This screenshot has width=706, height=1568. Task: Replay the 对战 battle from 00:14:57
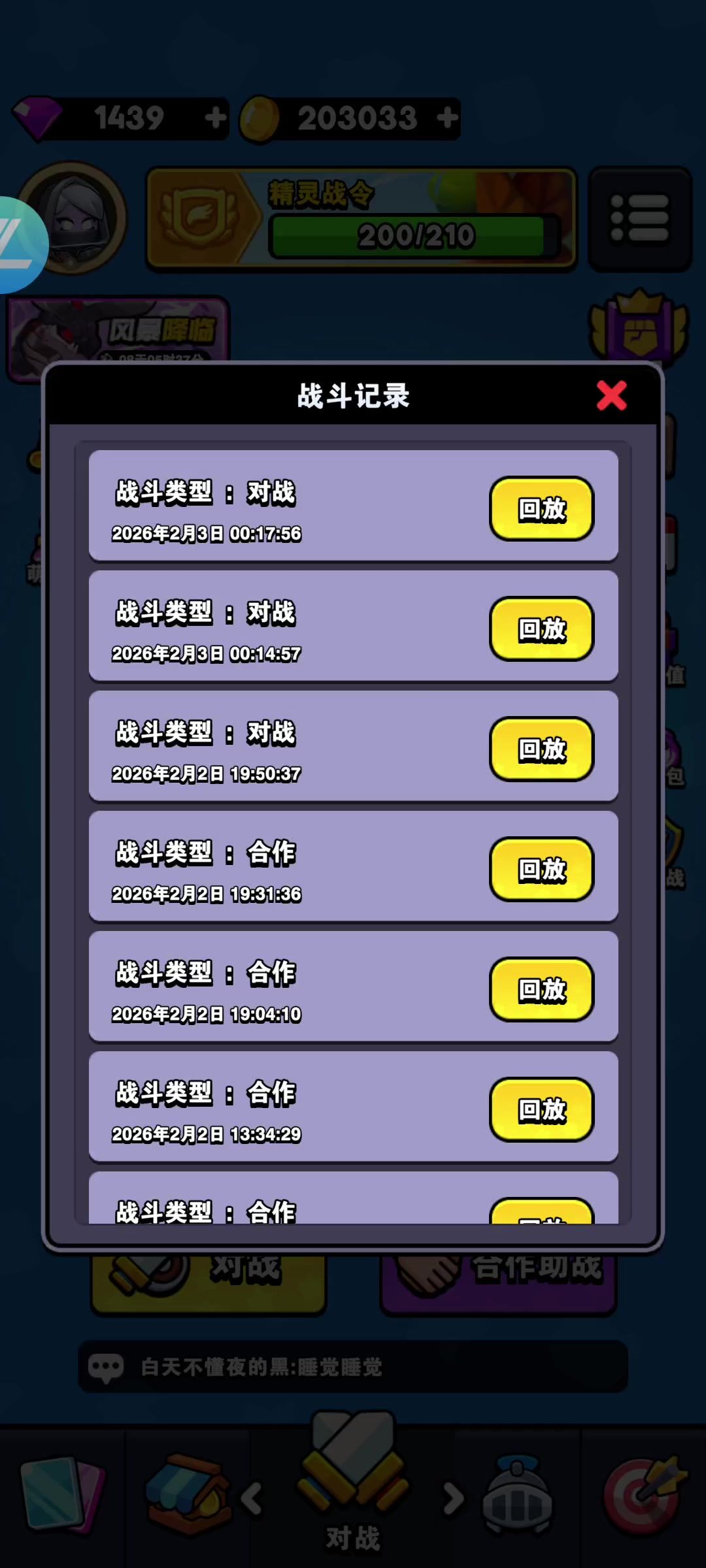point(541,629)
